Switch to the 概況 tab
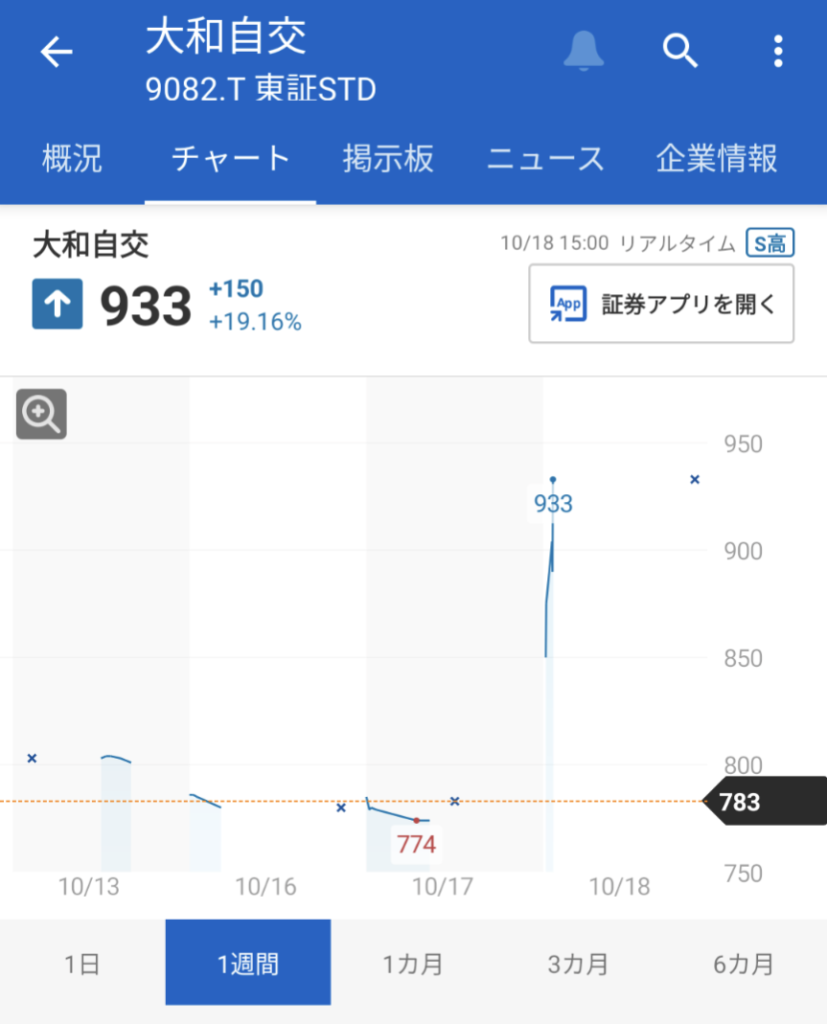This screenshot has height=1024, width=827. [72, 159]
